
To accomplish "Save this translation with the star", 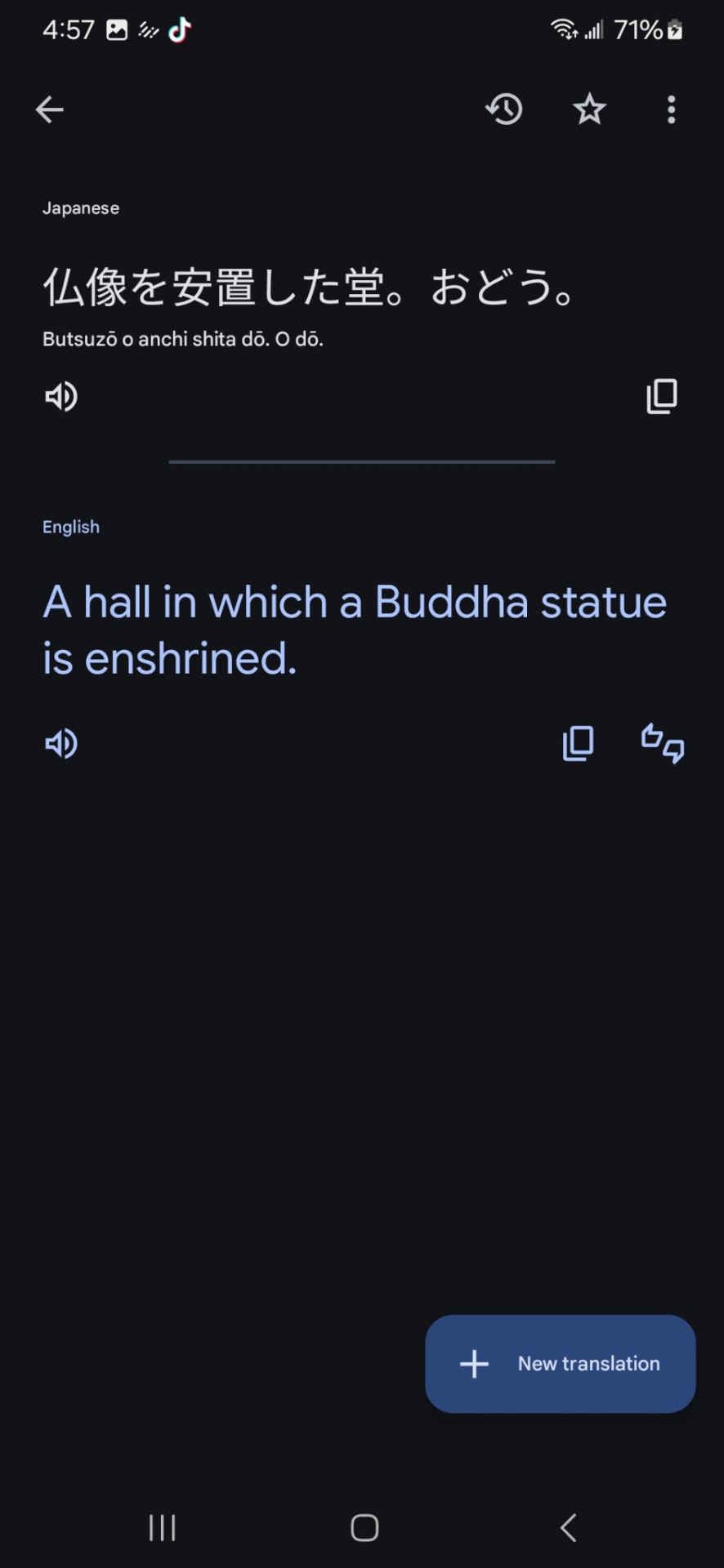I will tap(589, 109).
